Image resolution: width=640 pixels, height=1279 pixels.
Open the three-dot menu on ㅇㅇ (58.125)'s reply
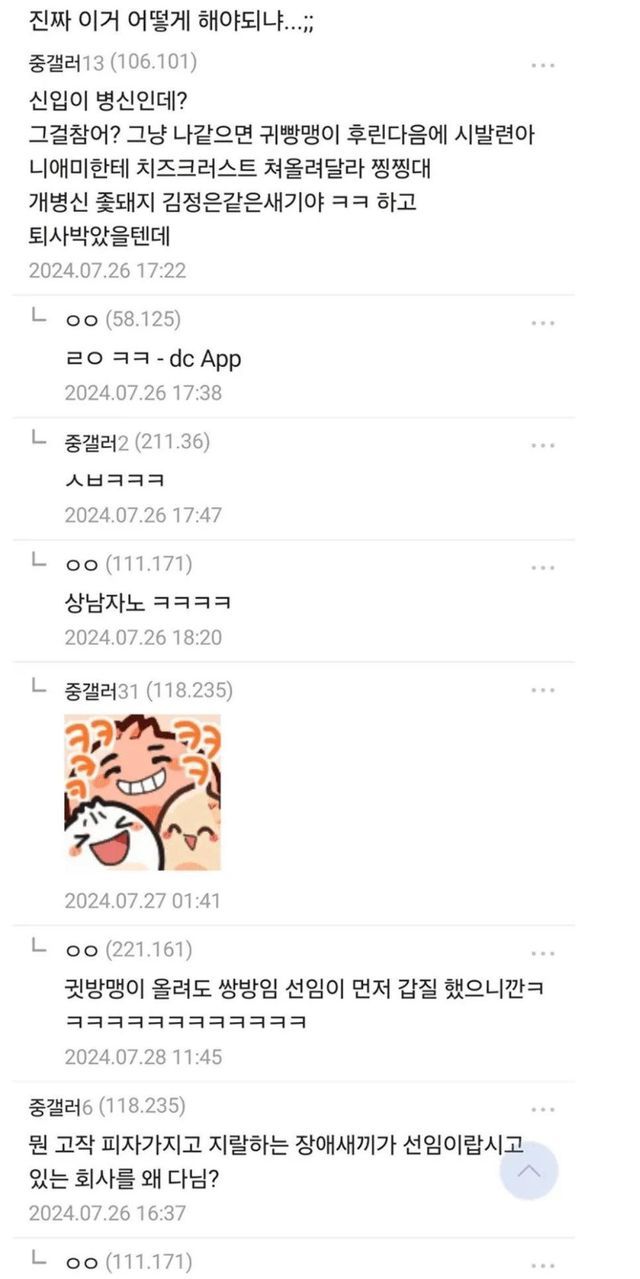(x=543, y=323)
